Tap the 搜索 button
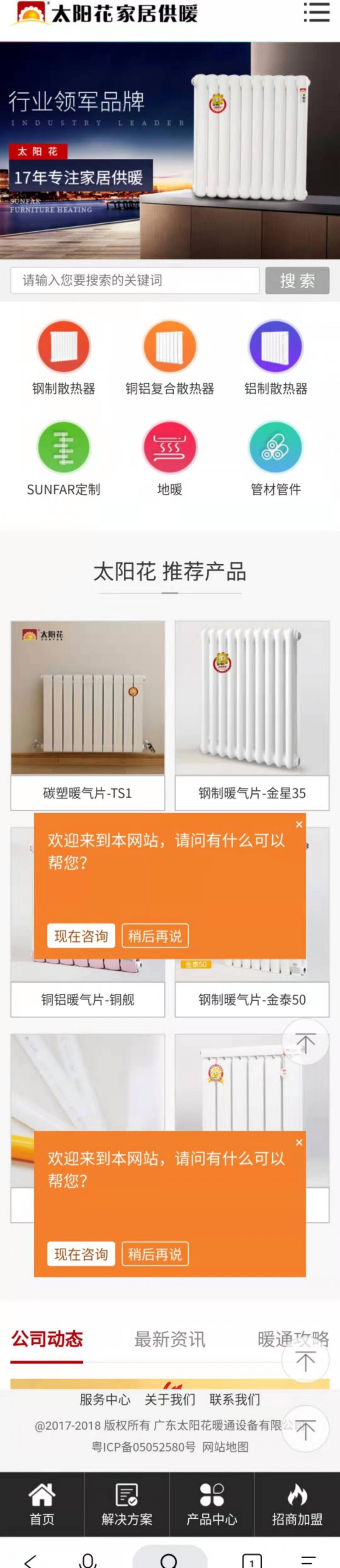Screen dimensions: 340x1568 (x=297, y=280)
